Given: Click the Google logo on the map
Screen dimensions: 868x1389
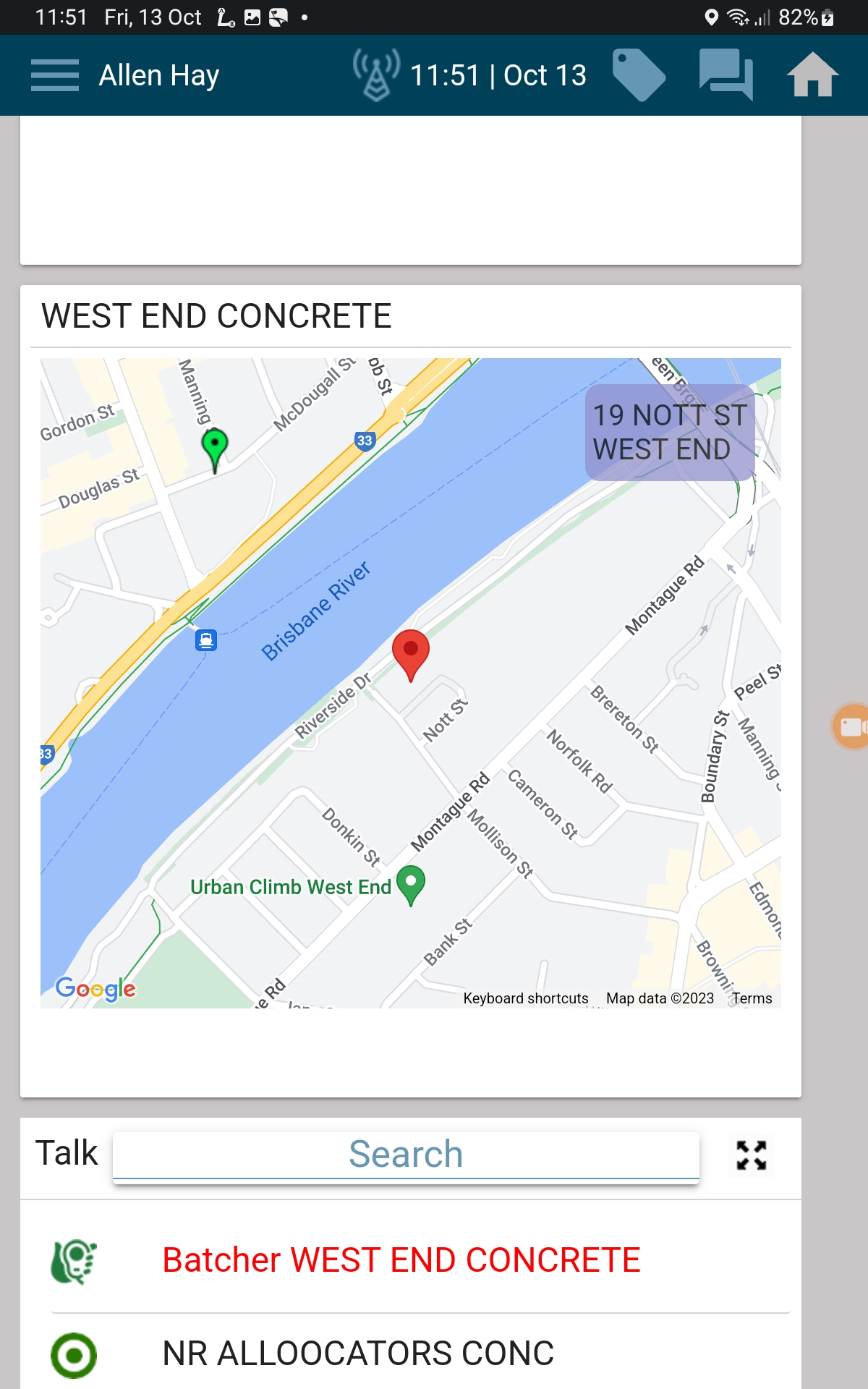Looking at the screenshot, I should (x=94, y=987).
